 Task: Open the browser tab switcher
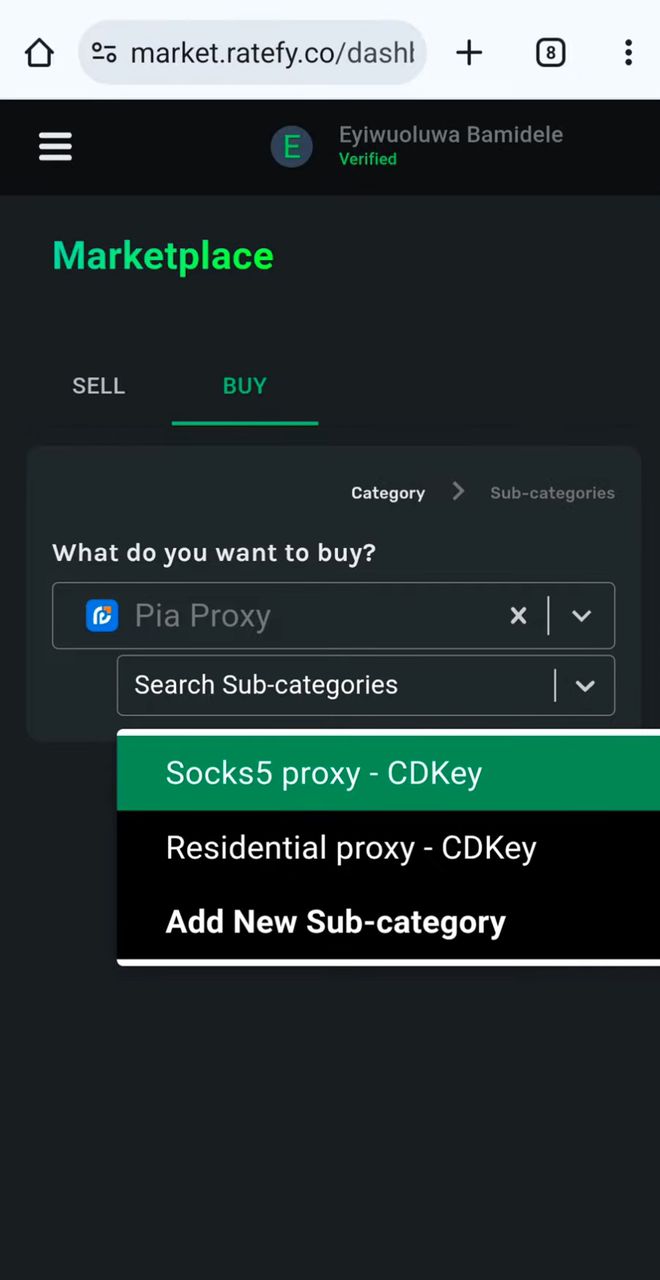550,53
